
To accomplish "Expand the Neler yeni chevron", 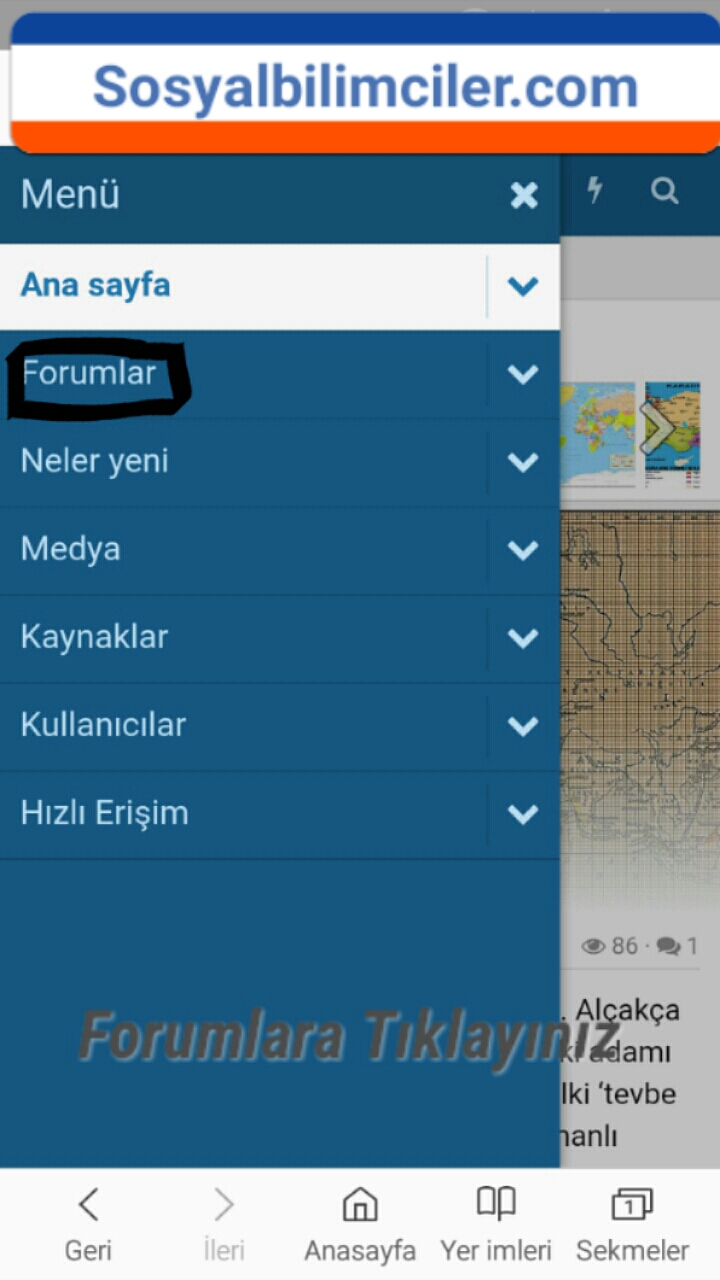I will (x=523, y=463).
